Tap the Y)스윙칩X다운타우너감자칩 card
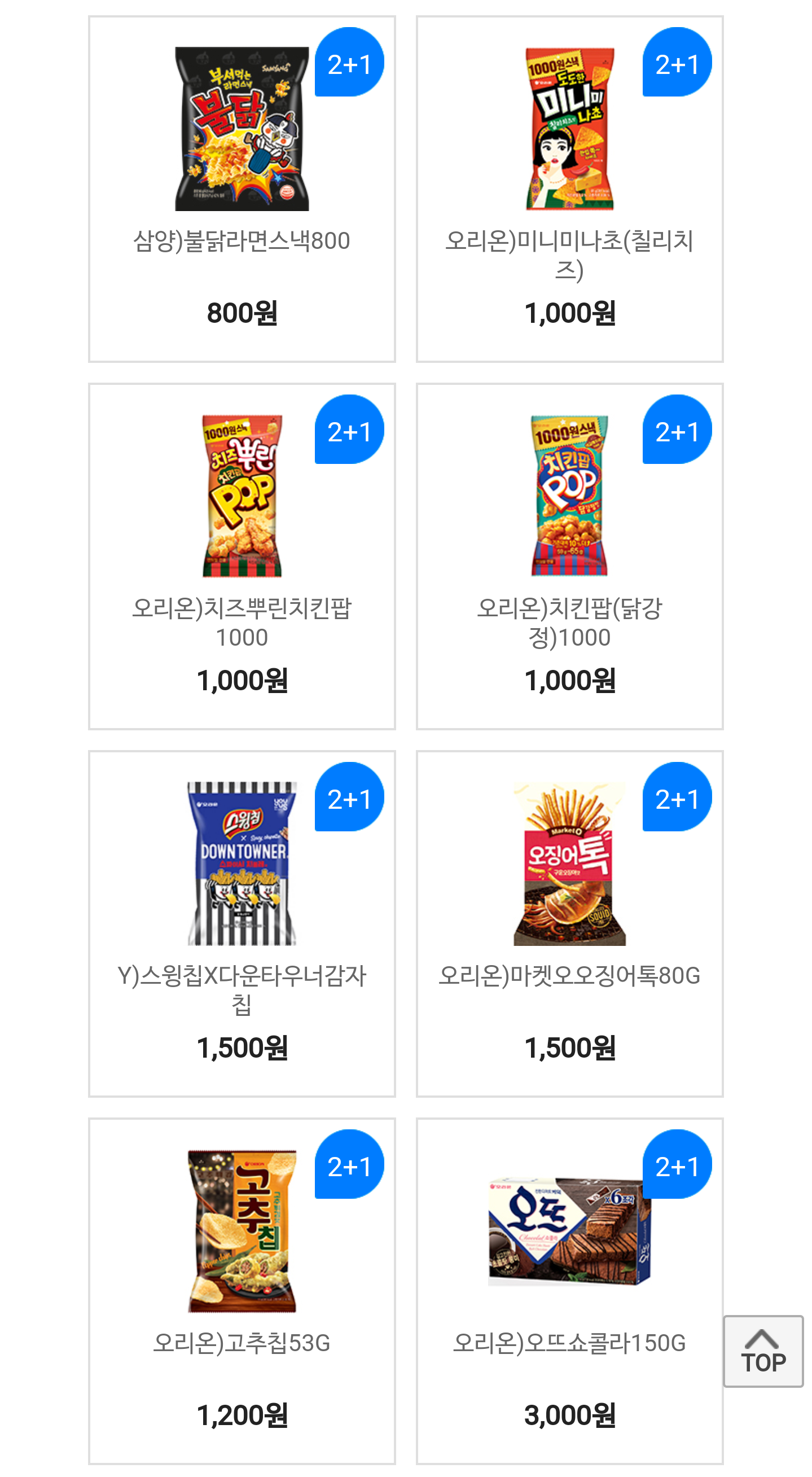This screenshot has height=1477, width=812. tap(242, 923)
